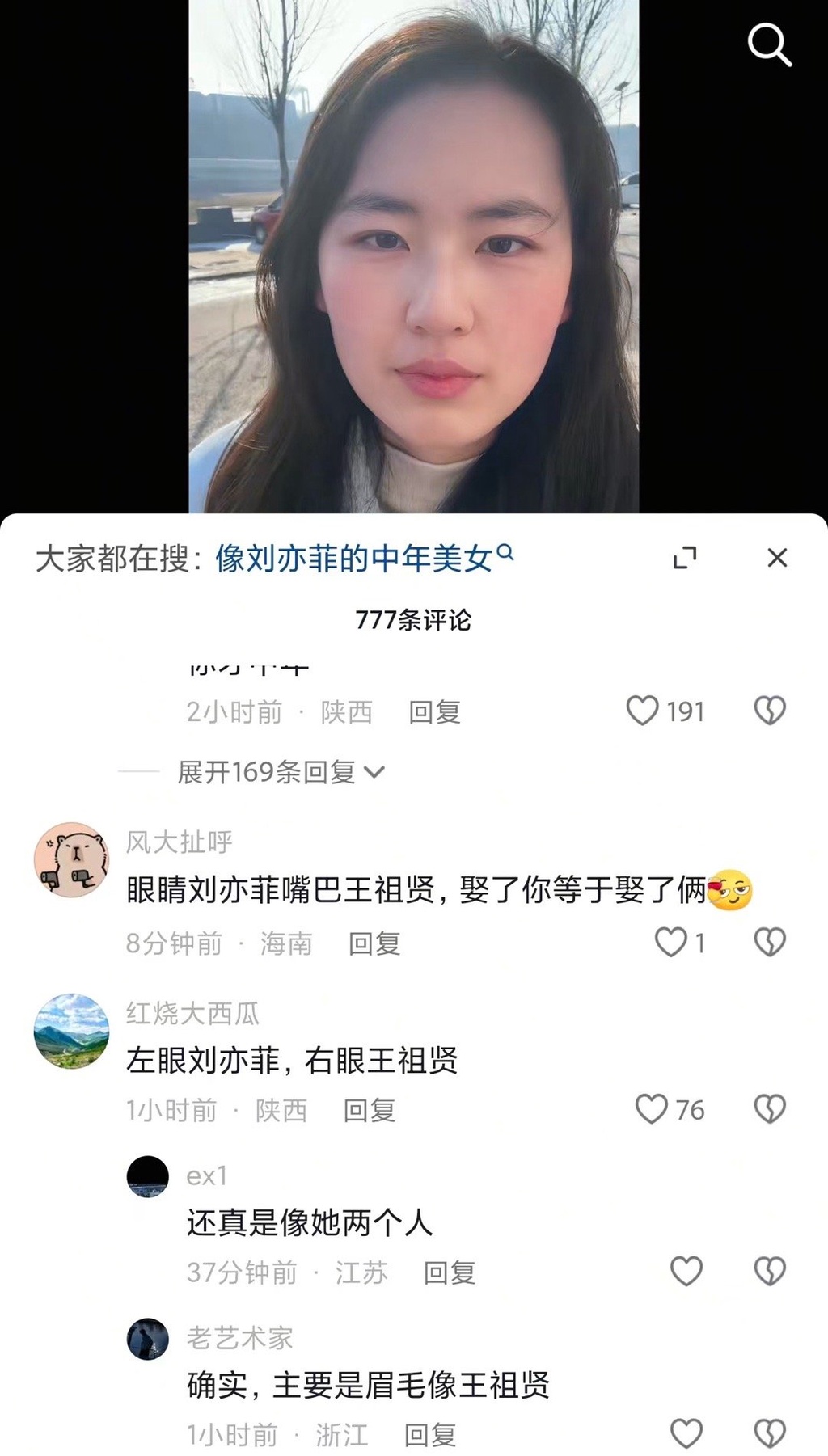
Task: Open 老艺术家's profile avatar
Action: tap(148, 1339)
